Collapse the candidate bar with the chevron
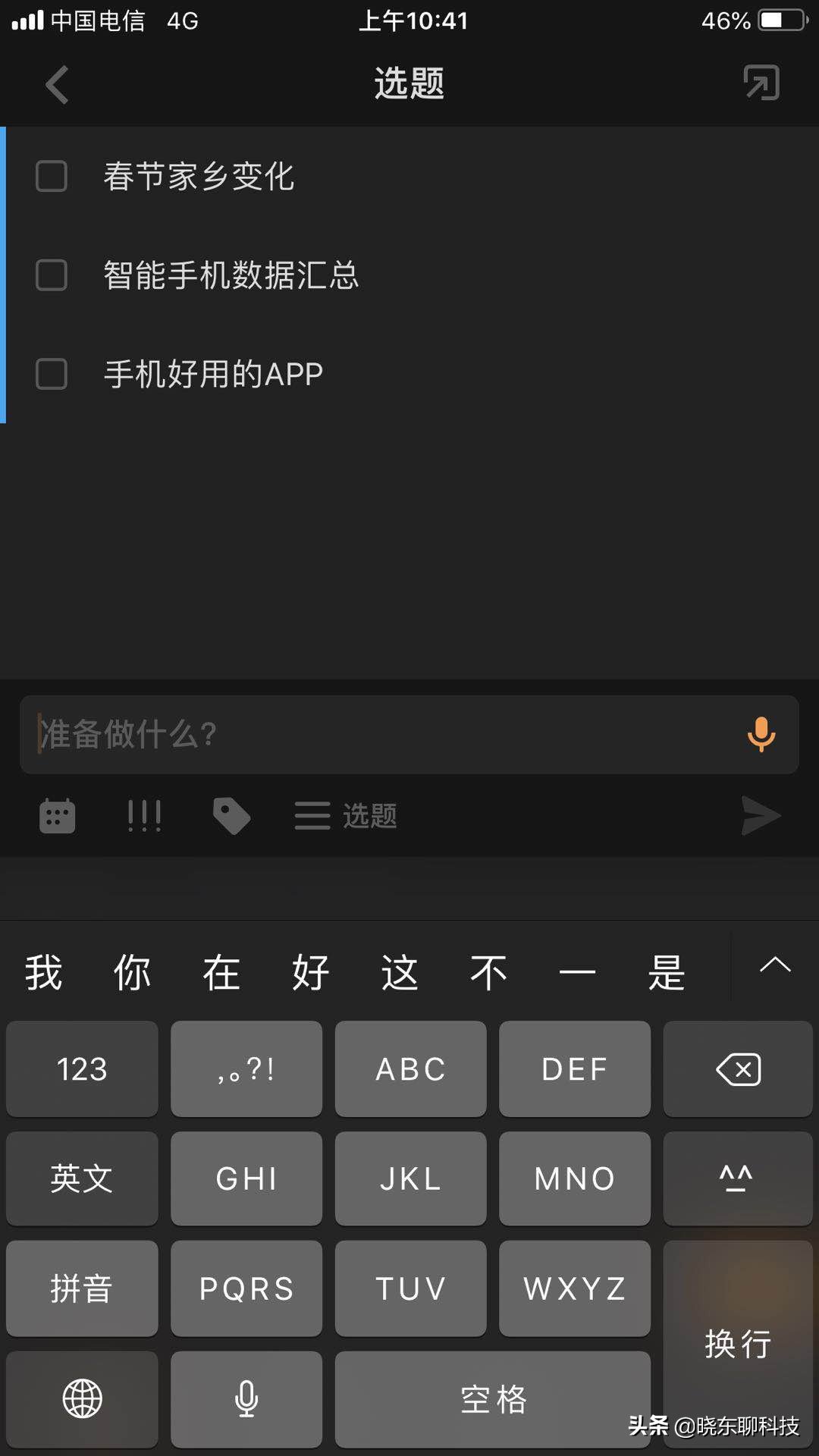 point(773,969)
